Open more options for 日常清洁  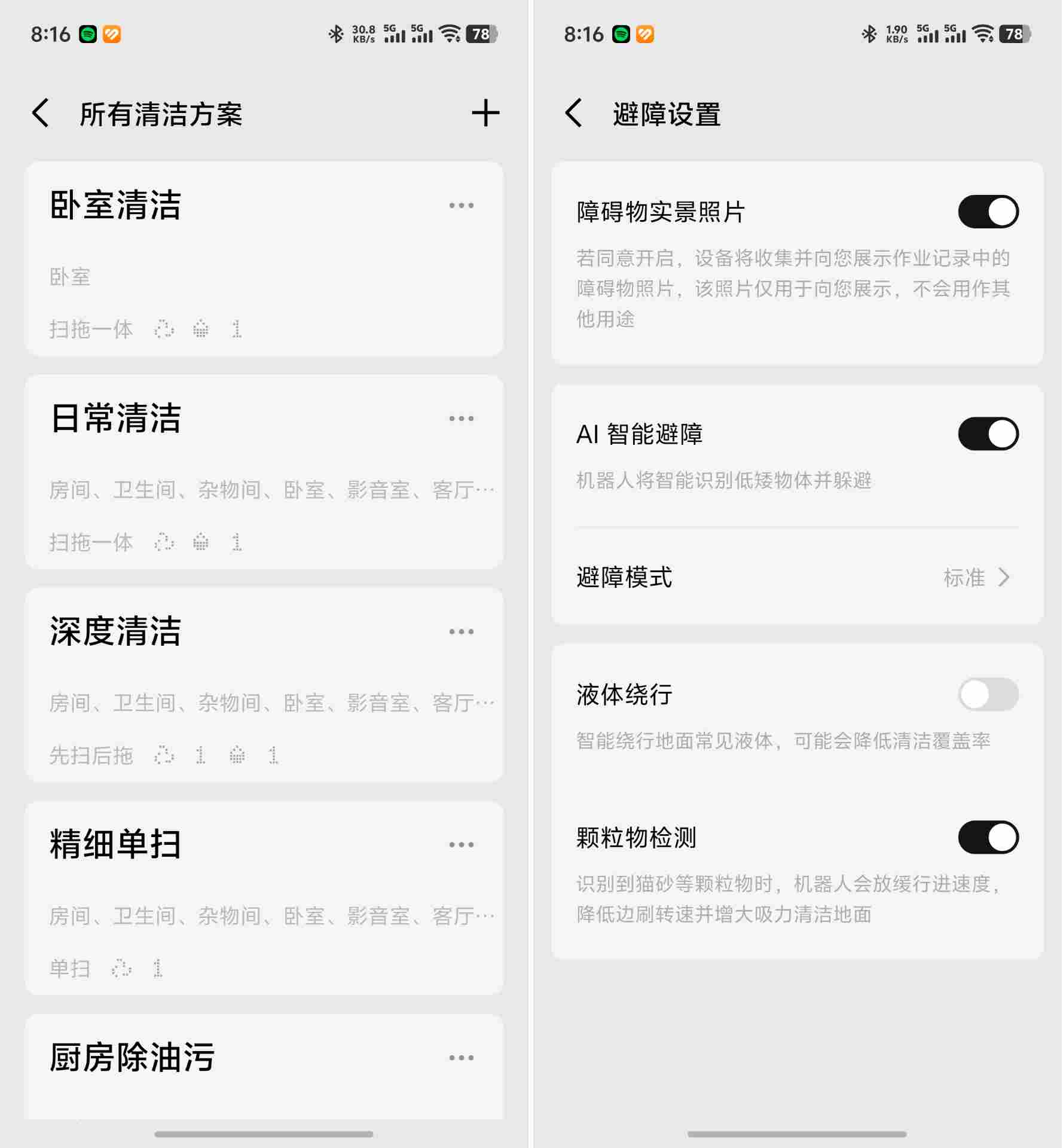pyautogui.click(x=461, y=419)
